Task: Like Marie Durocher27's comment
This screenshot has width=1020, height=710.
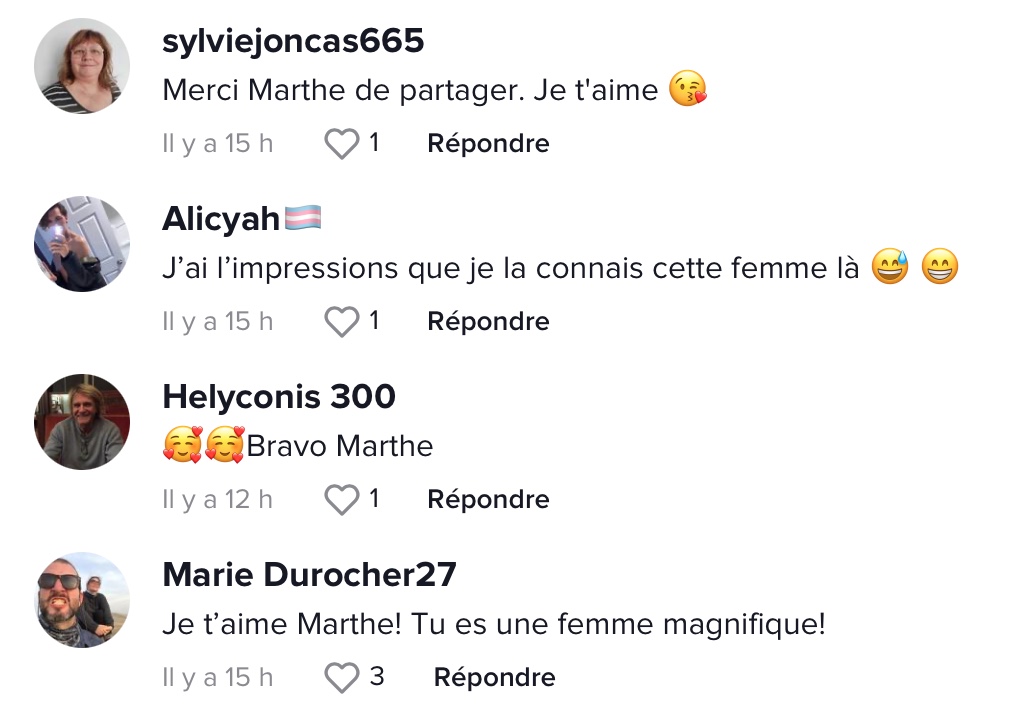Action: (x=342, y=678)
